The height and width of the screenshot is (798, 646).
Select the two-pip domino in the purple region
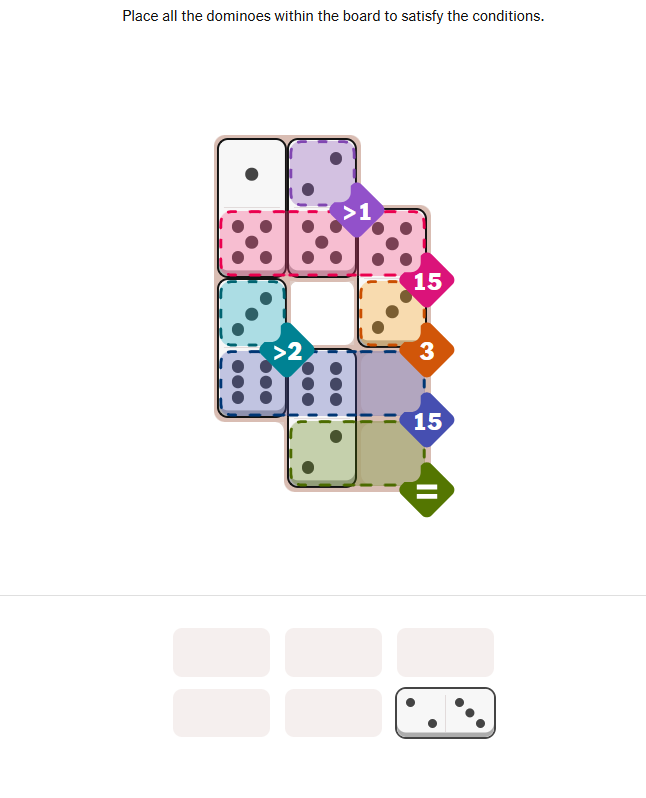pyautogui.click(x=322, y=173)
